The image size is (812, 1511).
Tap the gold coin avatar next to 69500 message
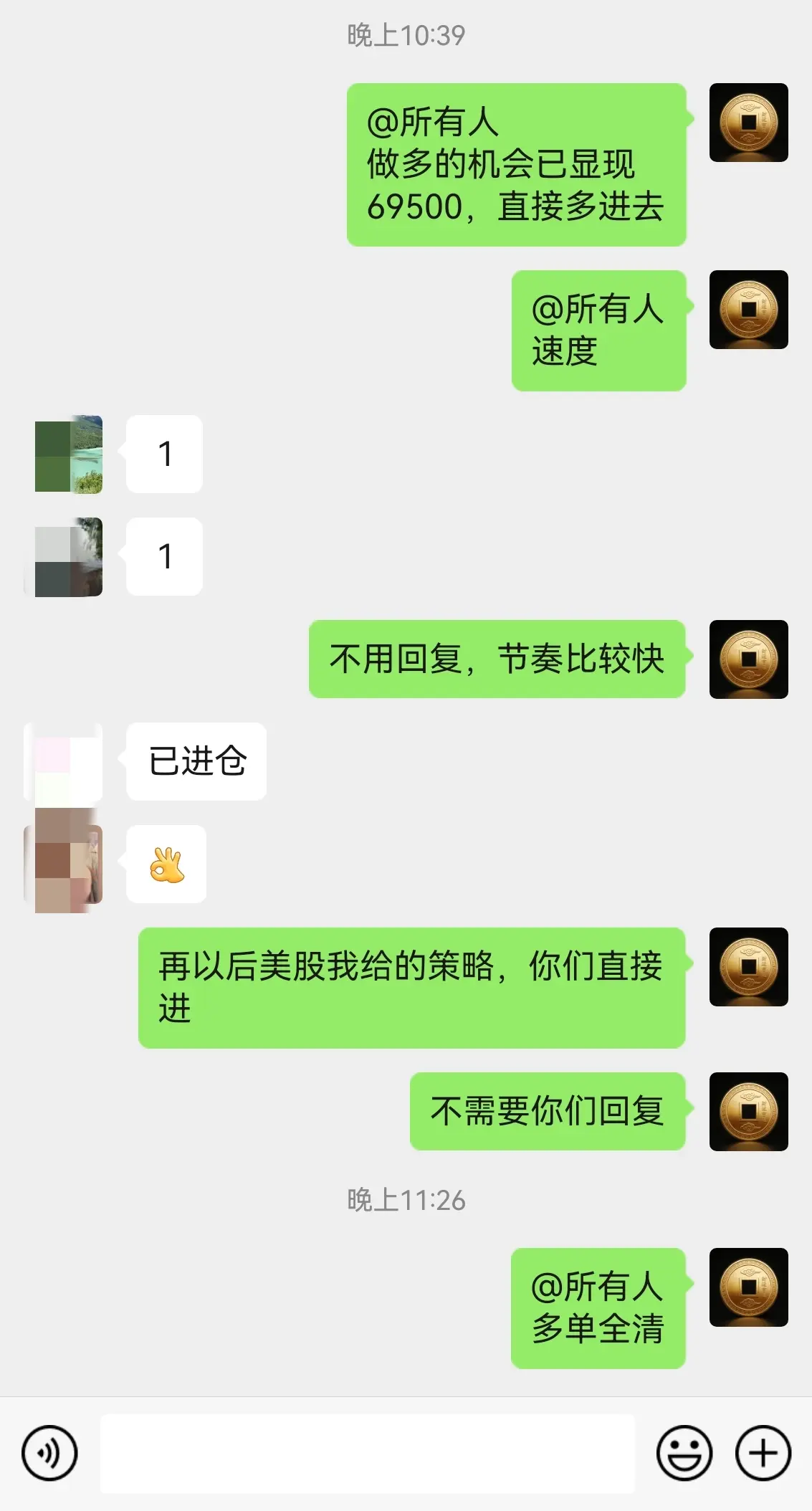748,122
